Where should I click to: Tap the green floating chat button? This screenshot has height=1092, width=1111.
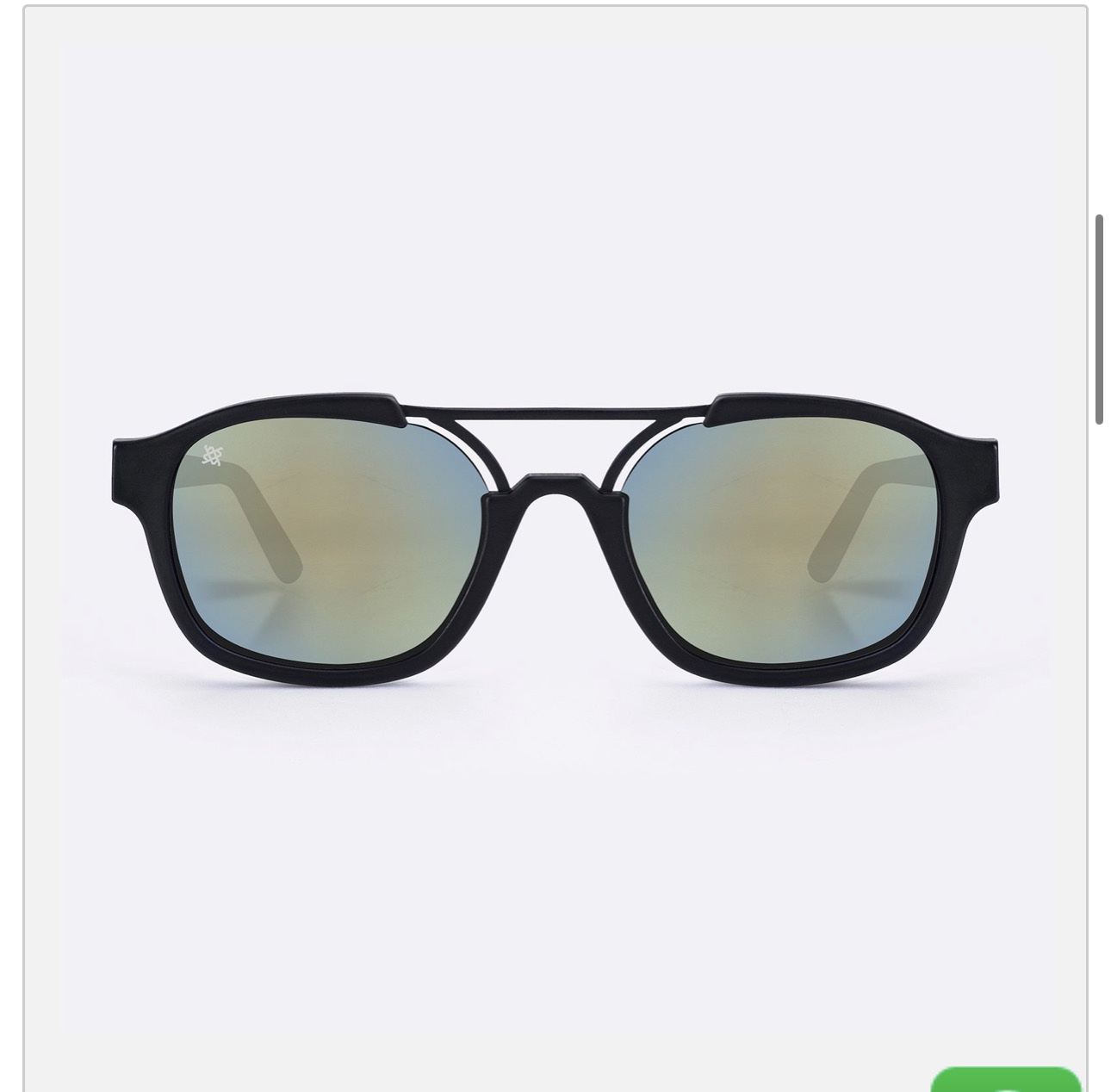click(x=1005, y=1078)
